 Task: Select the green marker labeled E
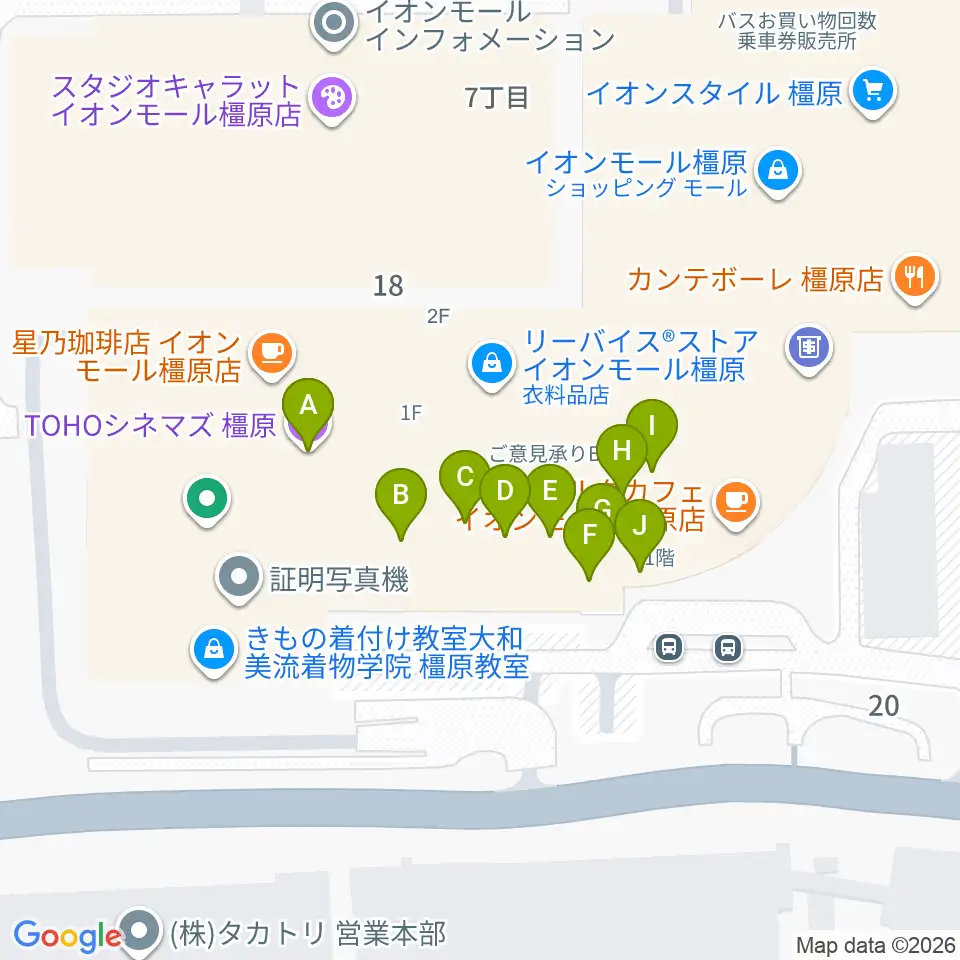point(550,493)
